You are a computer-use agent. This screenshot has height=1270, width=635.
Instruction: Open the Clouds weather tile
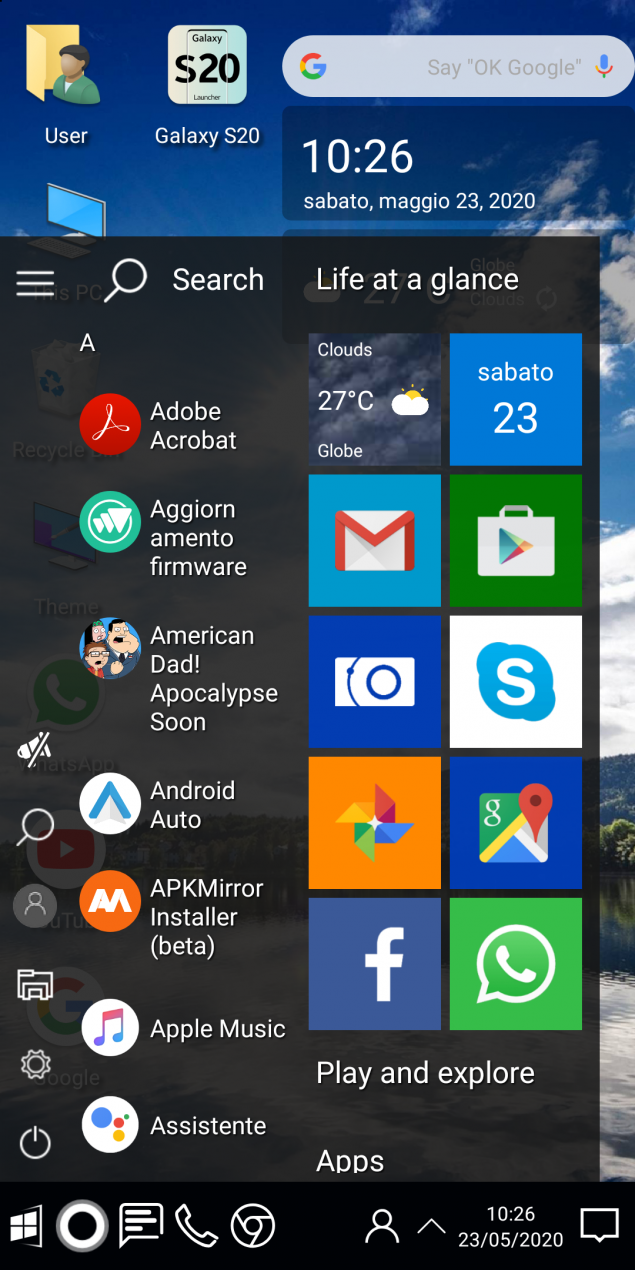[374, 399]
